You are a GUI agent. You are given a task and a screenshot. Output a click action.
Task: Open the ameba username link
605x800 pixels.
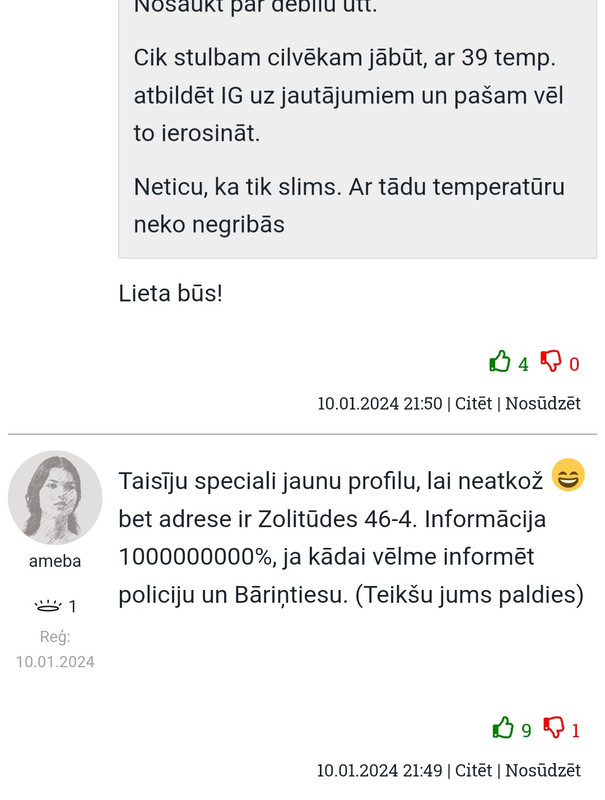pos(55,561)
